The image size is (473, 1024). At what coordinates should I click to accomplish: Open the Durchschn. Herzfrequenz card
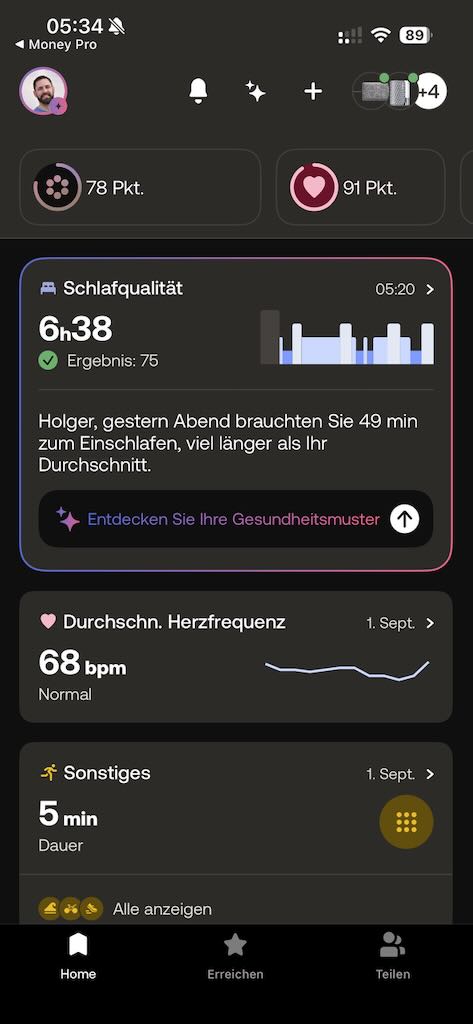[x=236, y=657]
